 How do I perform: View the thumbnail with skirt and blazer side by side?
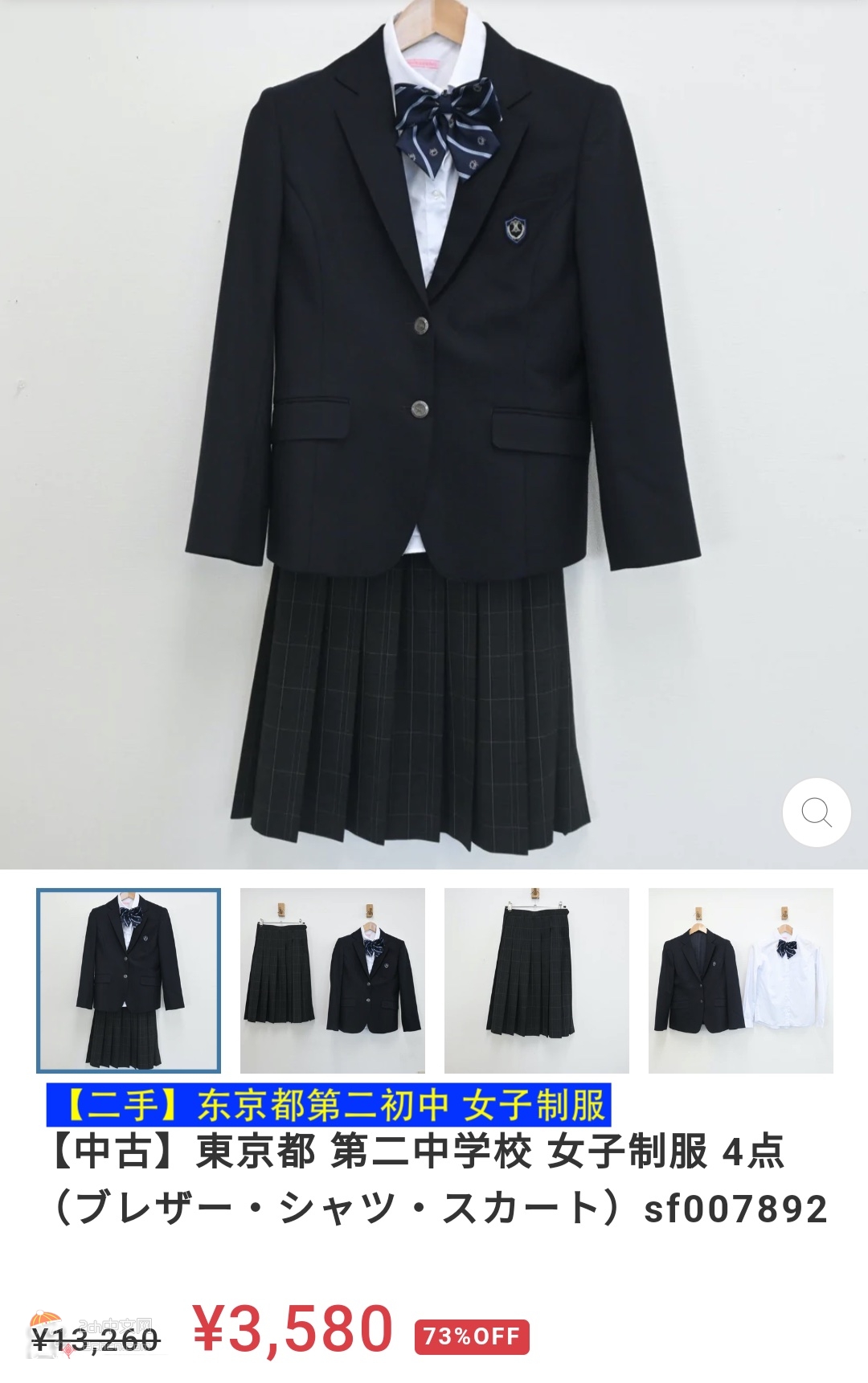click(333, 980)
